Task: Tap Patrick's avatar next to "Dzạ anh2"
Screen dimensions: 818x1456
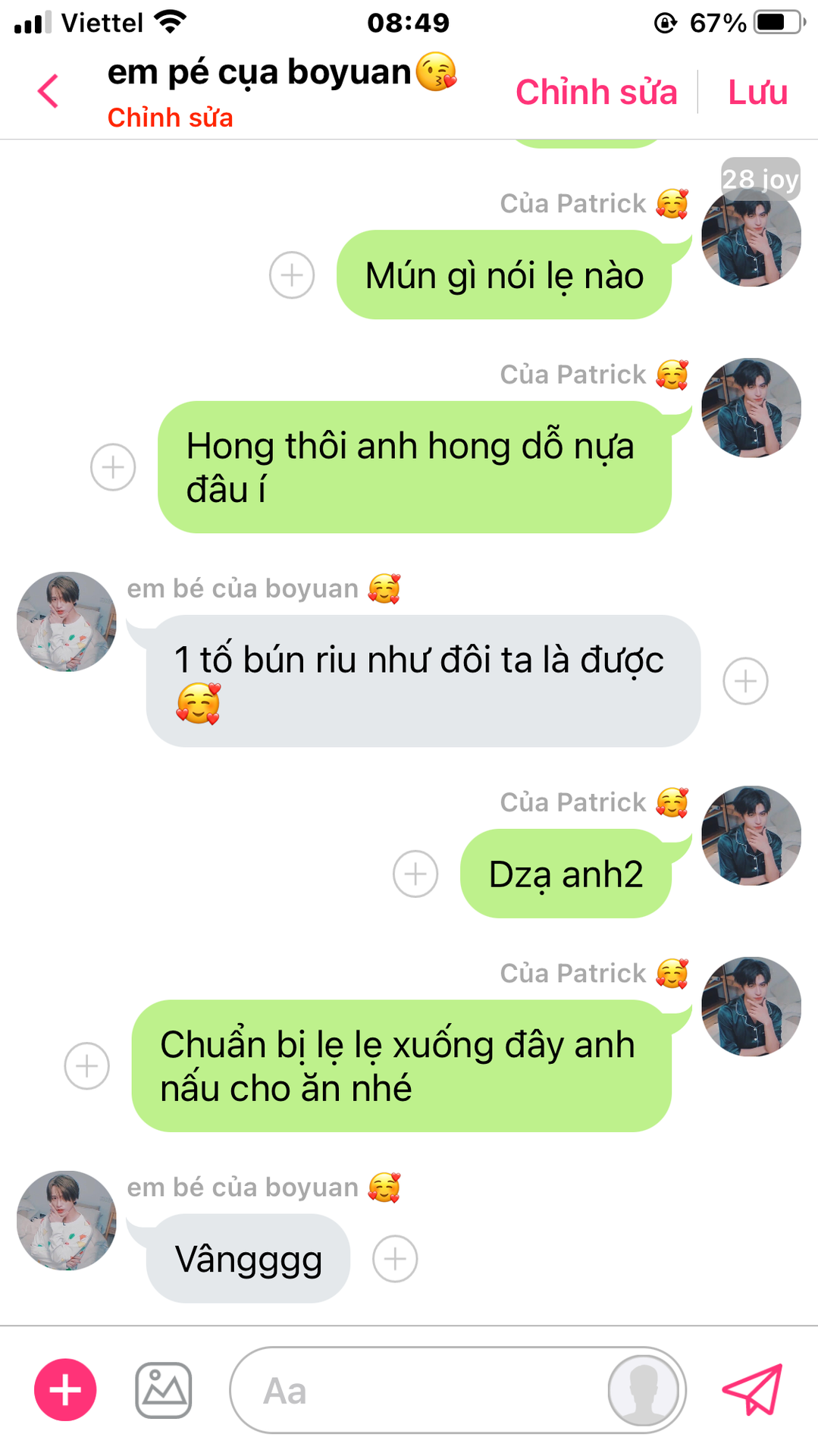Action: (751, 835)
